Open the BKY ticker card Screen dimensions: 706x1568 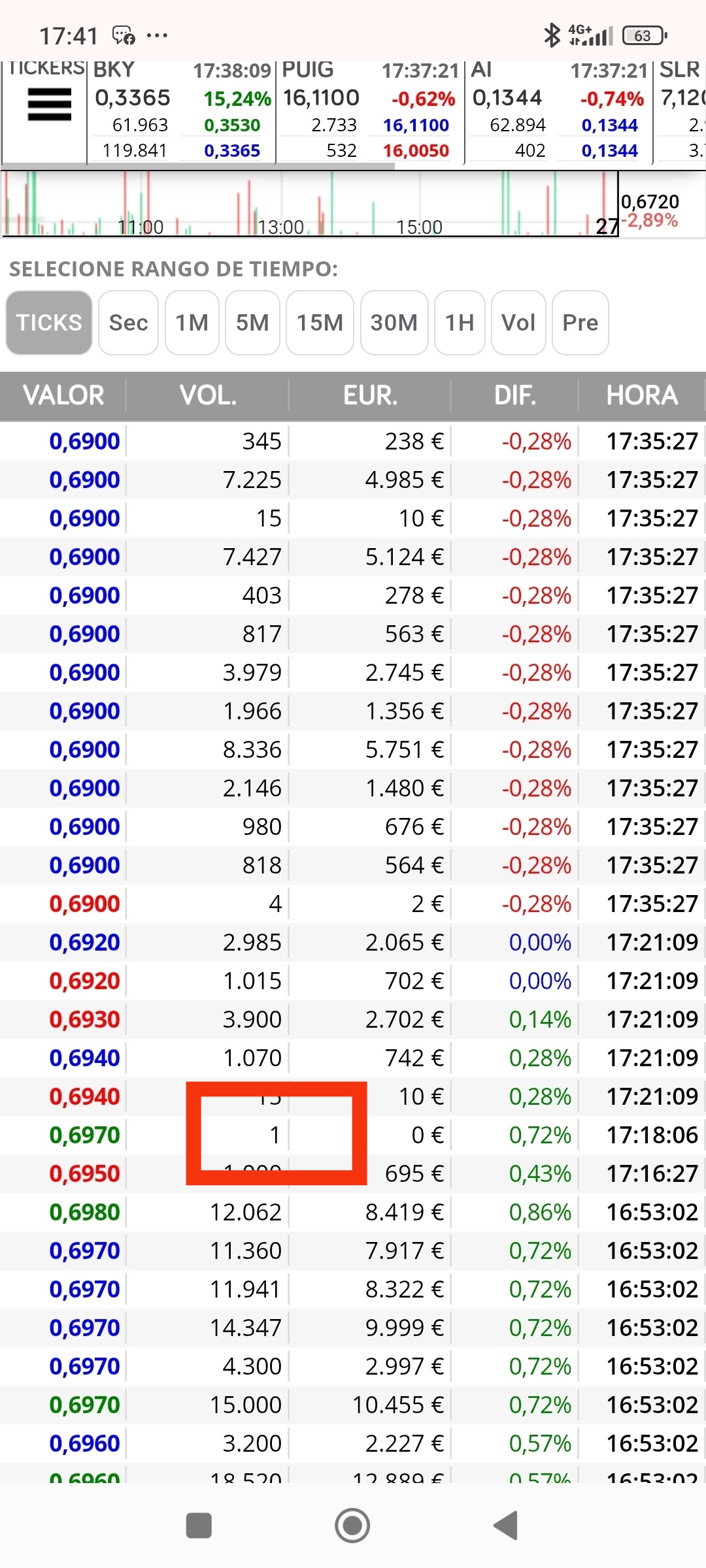tap(181, 111)
